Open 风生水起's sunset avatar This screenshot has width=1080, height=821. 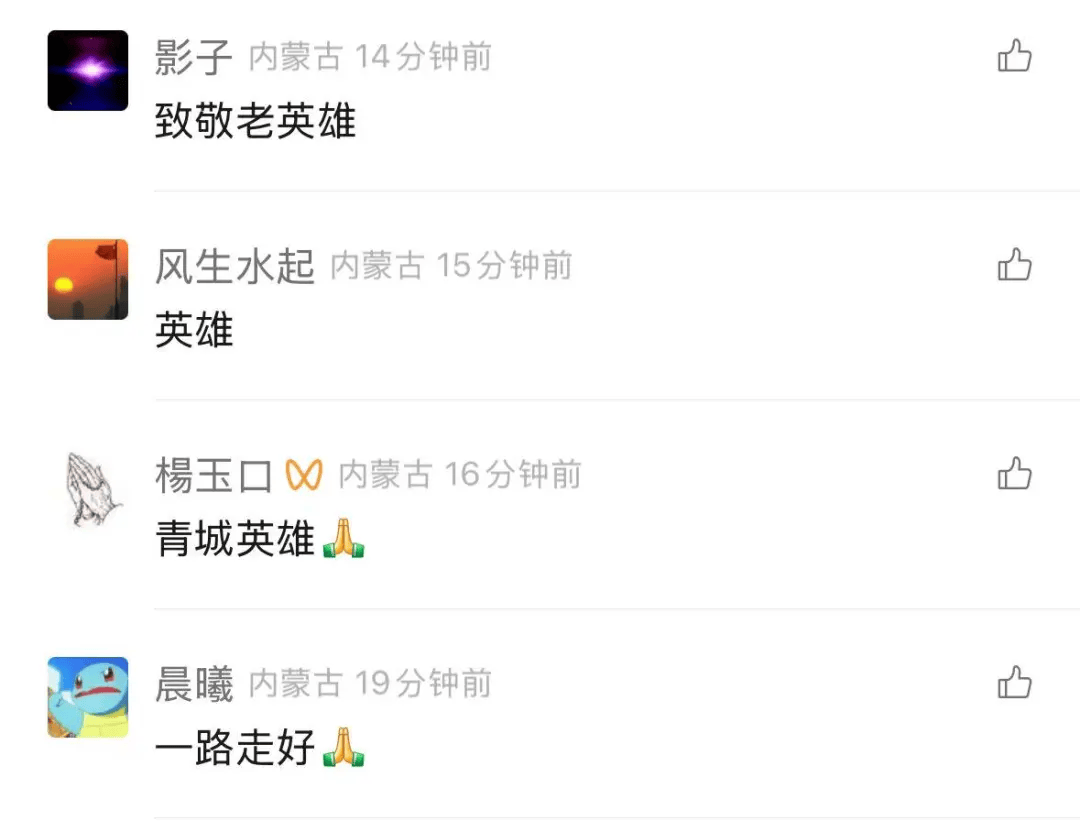tap(88, 280)
